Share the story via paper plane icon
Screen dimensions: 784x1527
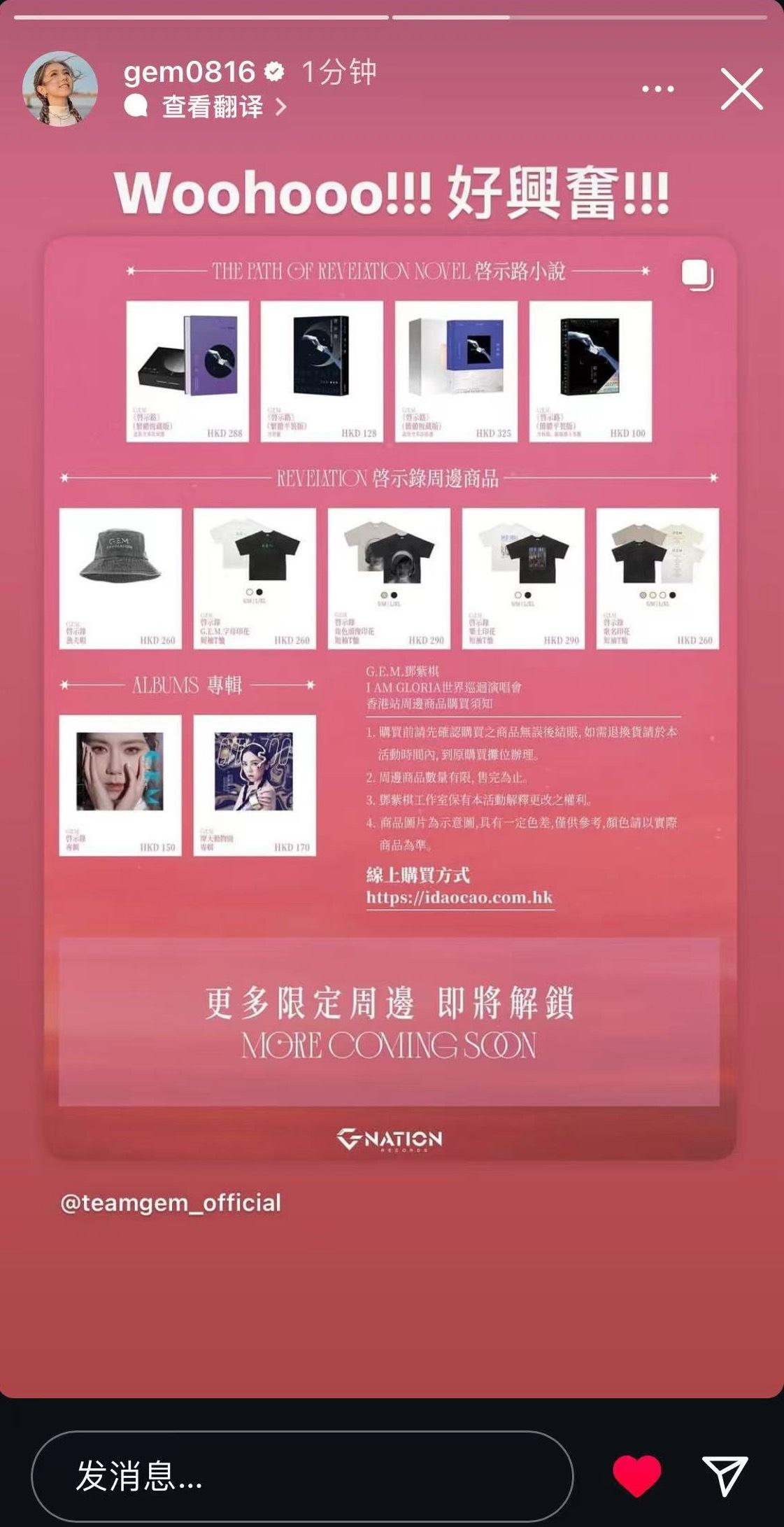coord(725,1477)
